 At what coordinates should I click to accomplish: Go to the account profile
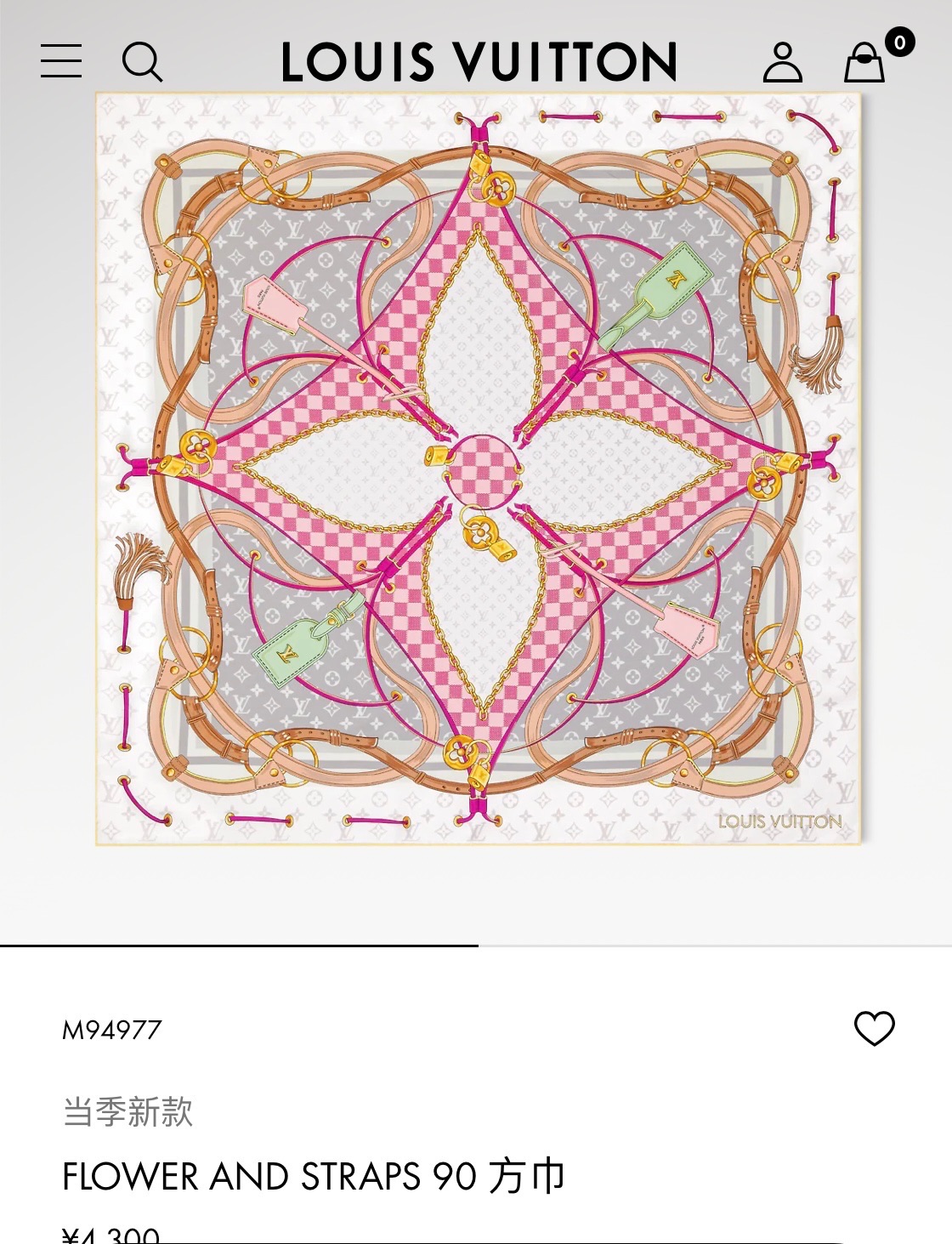pyautogui.click(x=782, y=62)
